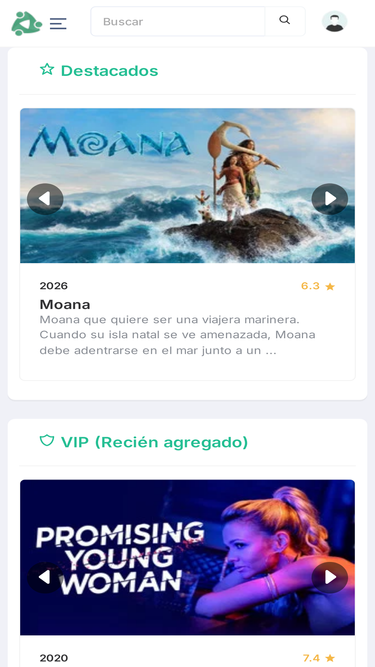Screen dimensions: 375x667
Task: Go to previous VIP item
Action: 45,577
